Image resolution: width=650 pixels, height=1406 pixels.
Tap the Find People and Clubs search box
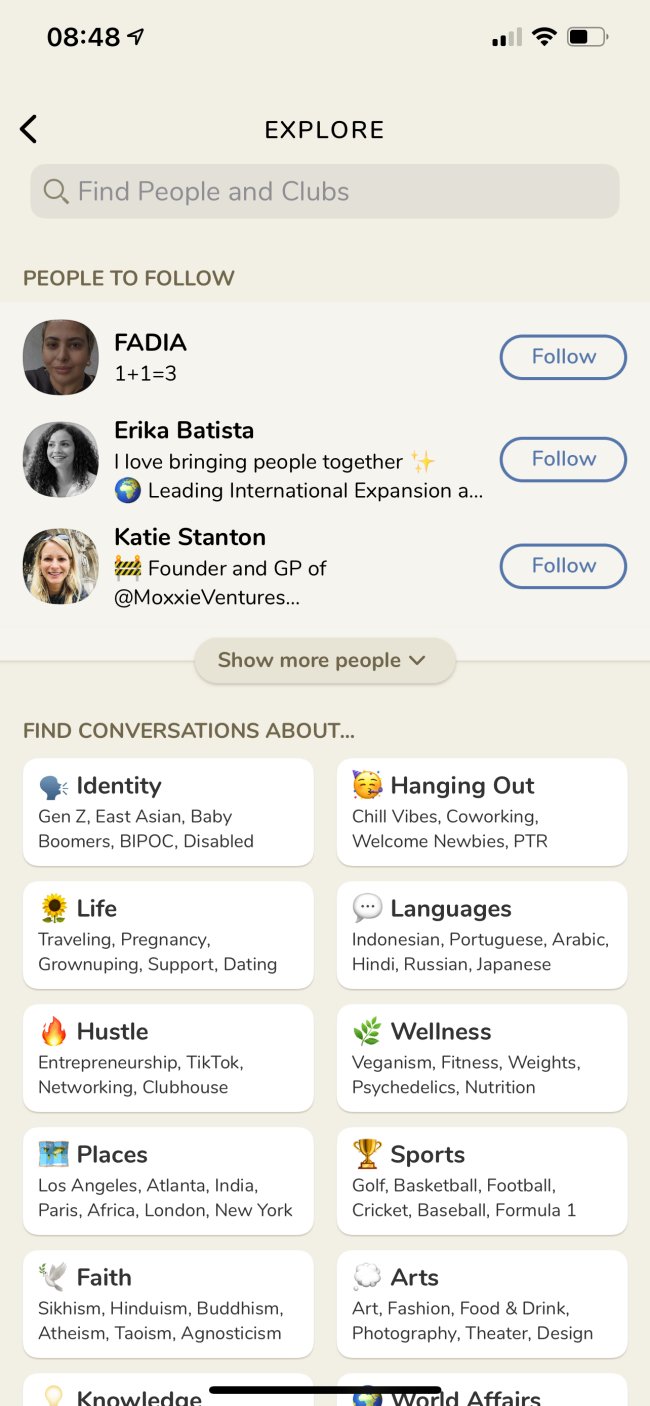click(325, 191)
